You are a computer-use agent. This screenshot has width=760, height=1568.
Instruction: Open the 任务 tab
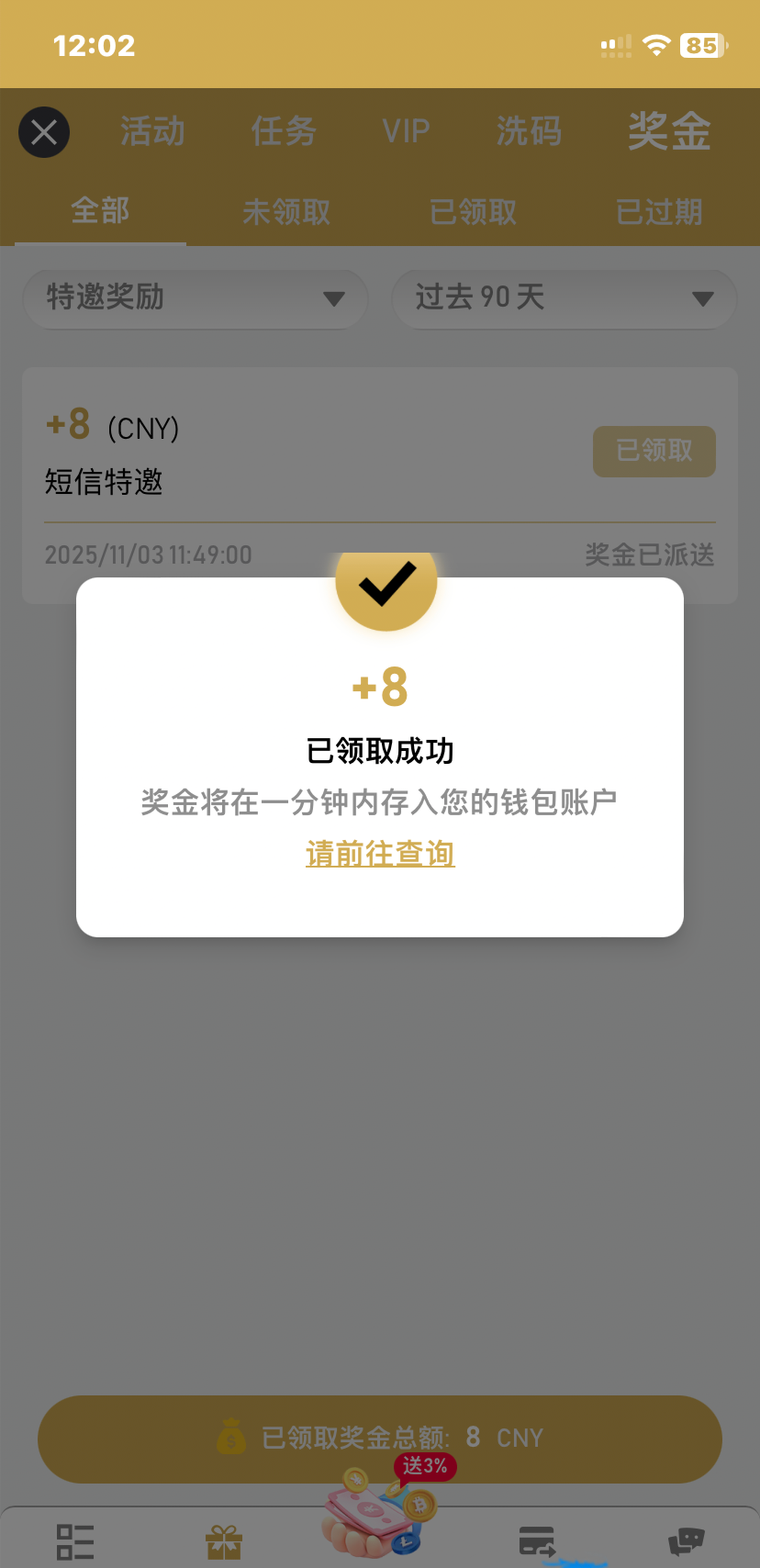(284, 131)
